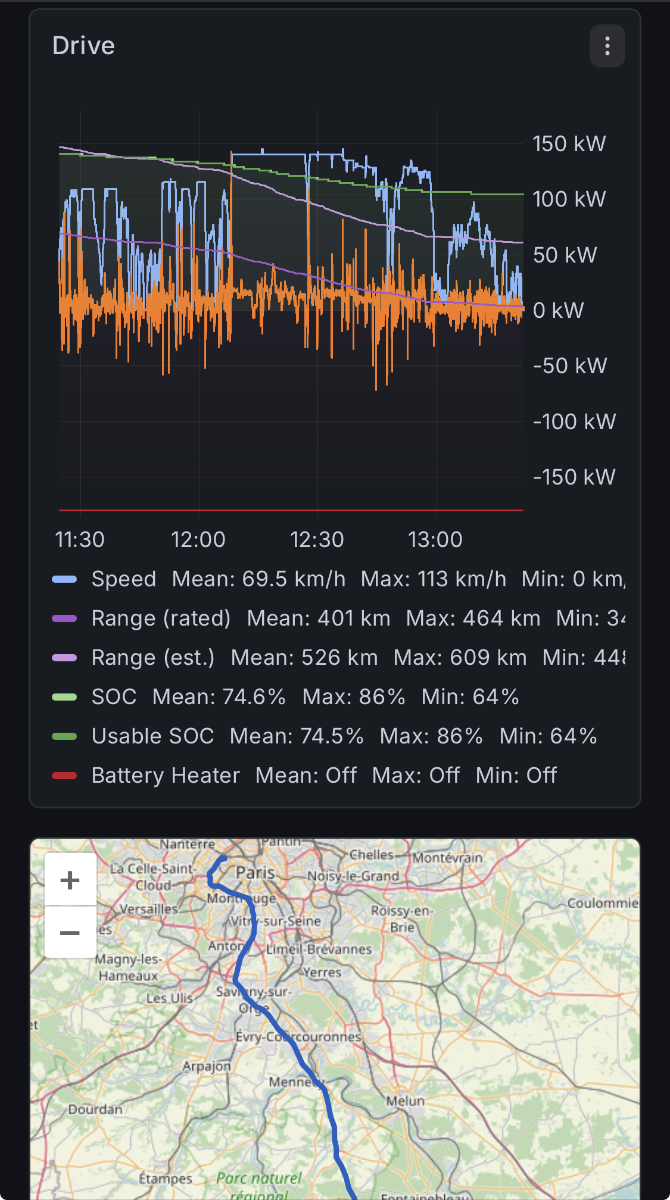Image resolution: width=670 pixels, height=1200 pixels.
Task: Zoom out on the map
Action: coord(70,932)
